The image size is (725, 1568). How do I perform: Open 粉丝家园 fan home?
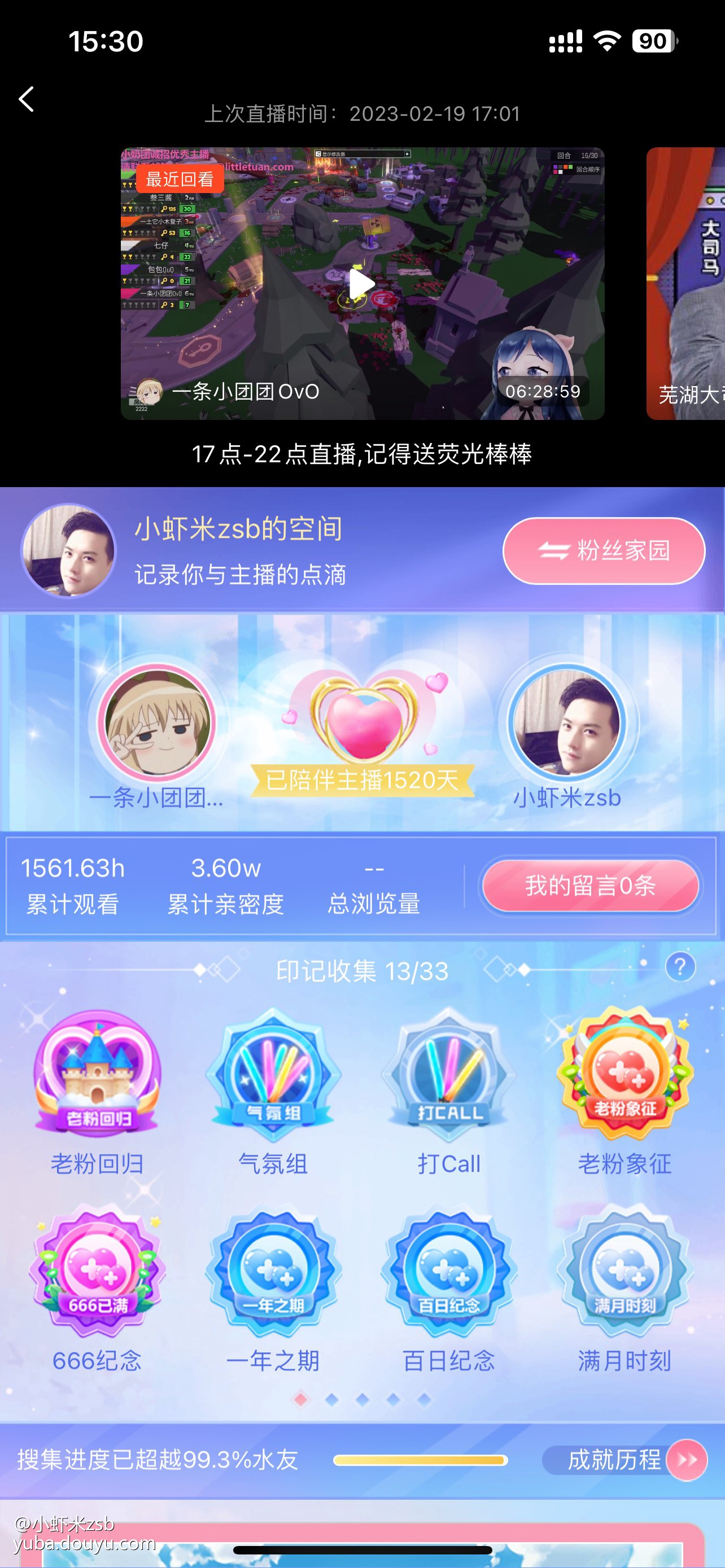coord(603,551)
